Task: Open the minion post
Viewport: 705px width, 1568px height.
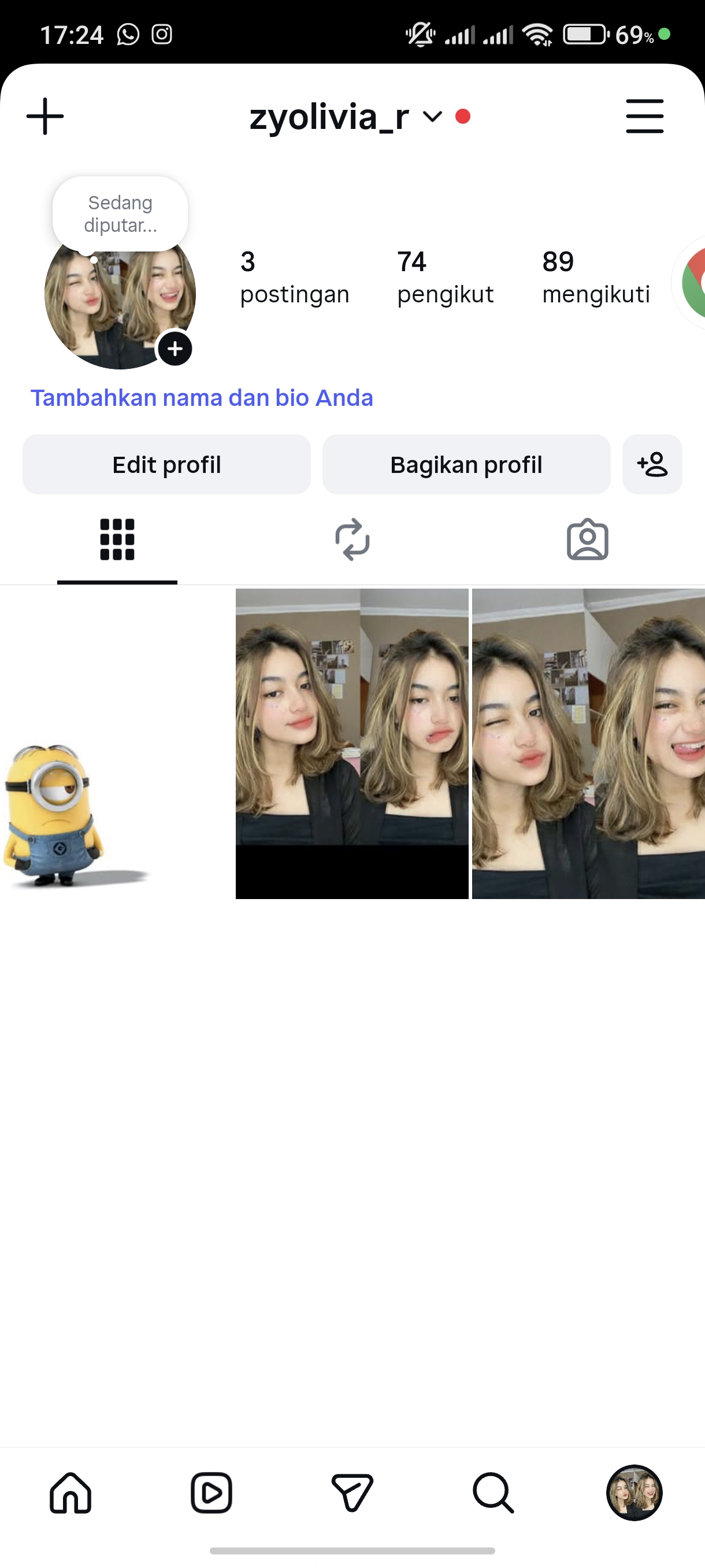Action: point(116,742)
